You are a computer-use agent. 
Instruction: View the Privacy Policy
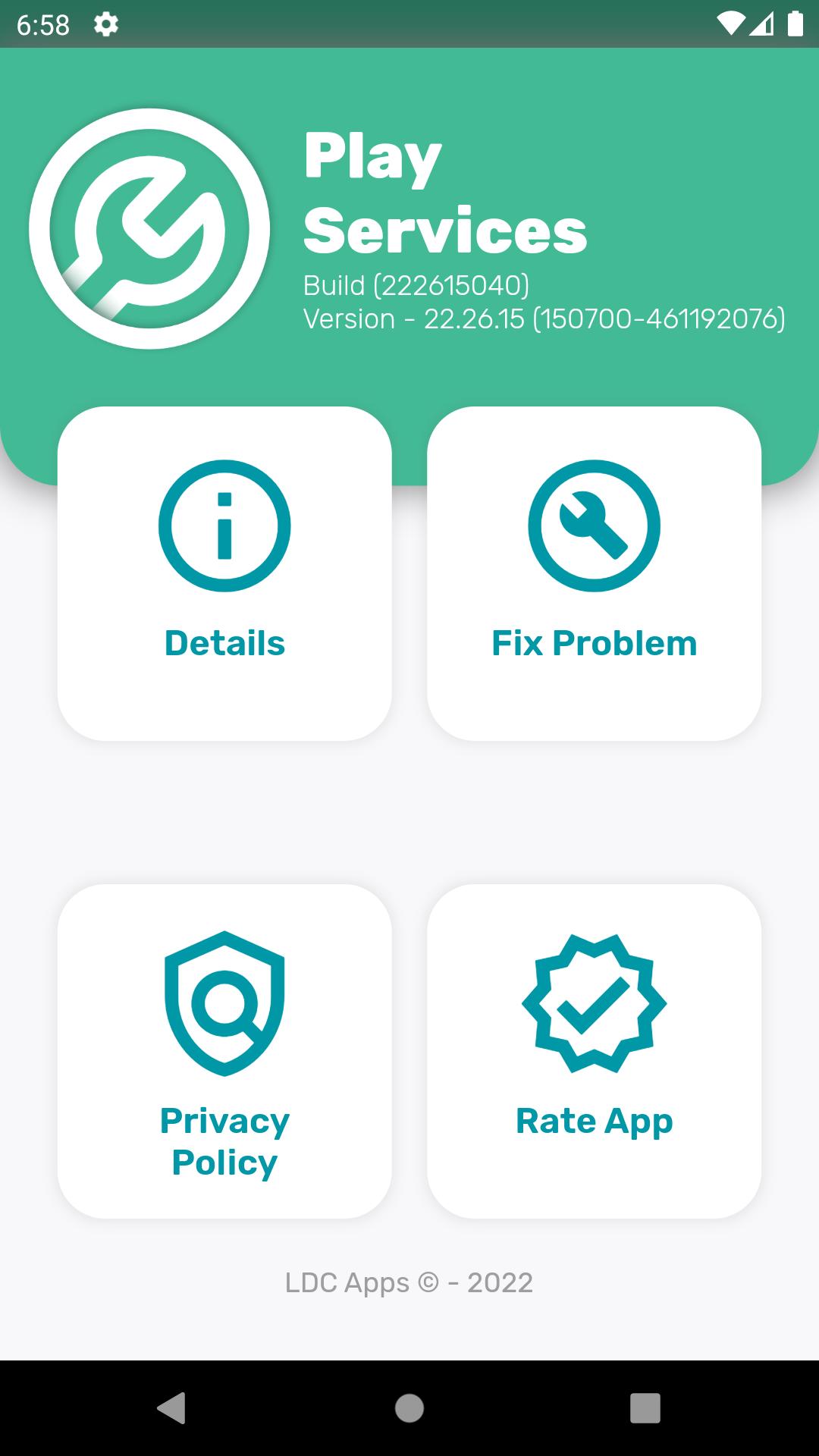pos(224,1051)
